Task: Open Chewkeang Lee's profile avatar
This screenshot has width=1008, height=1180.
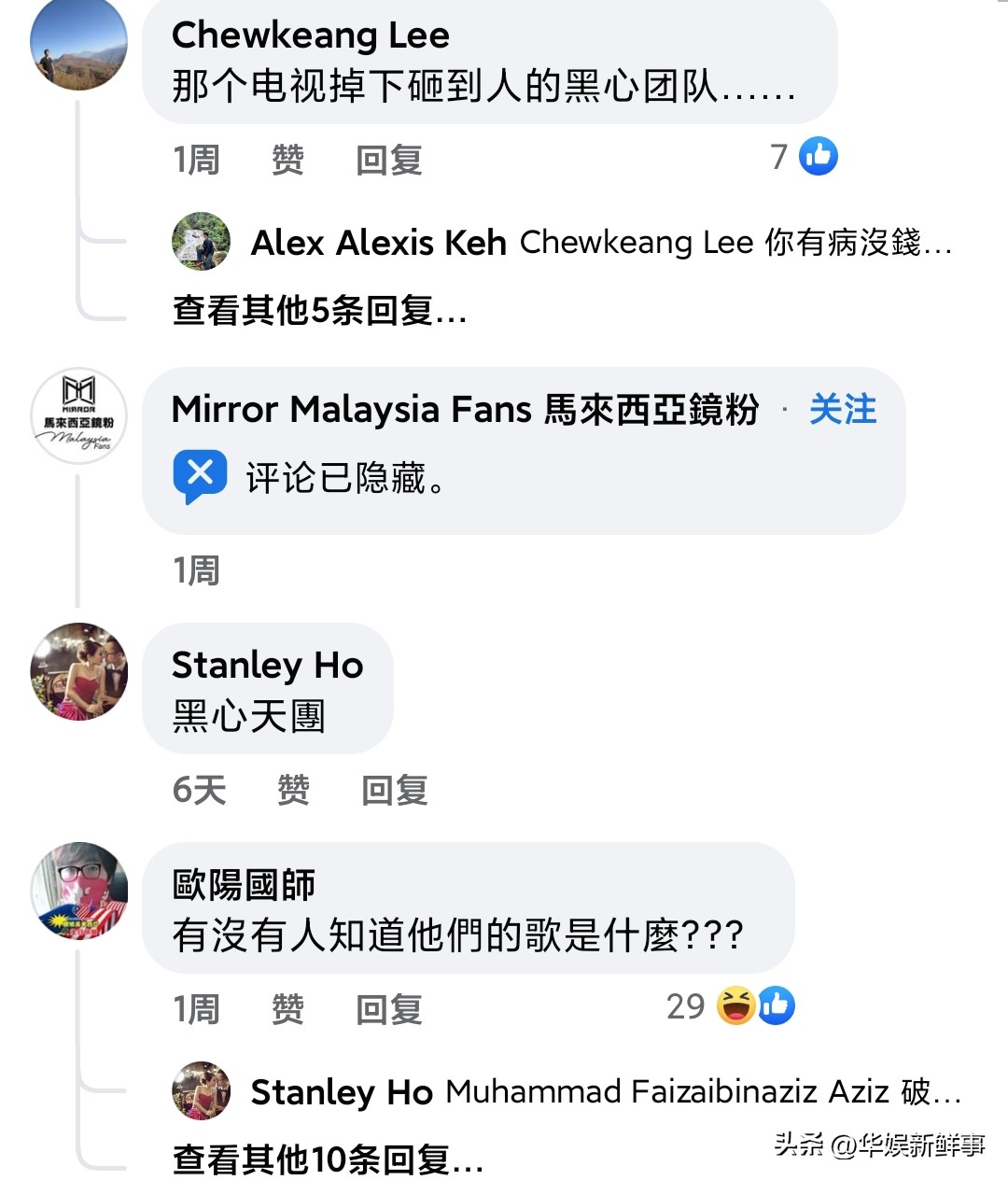Action: pos(79,47)
